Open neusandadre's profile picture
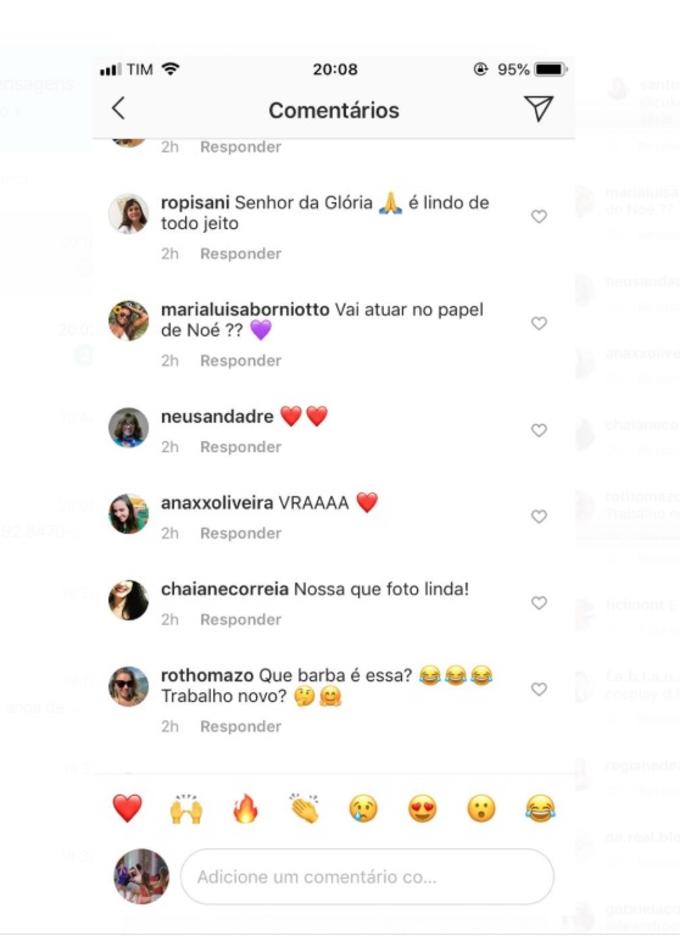 coord(128,427)
